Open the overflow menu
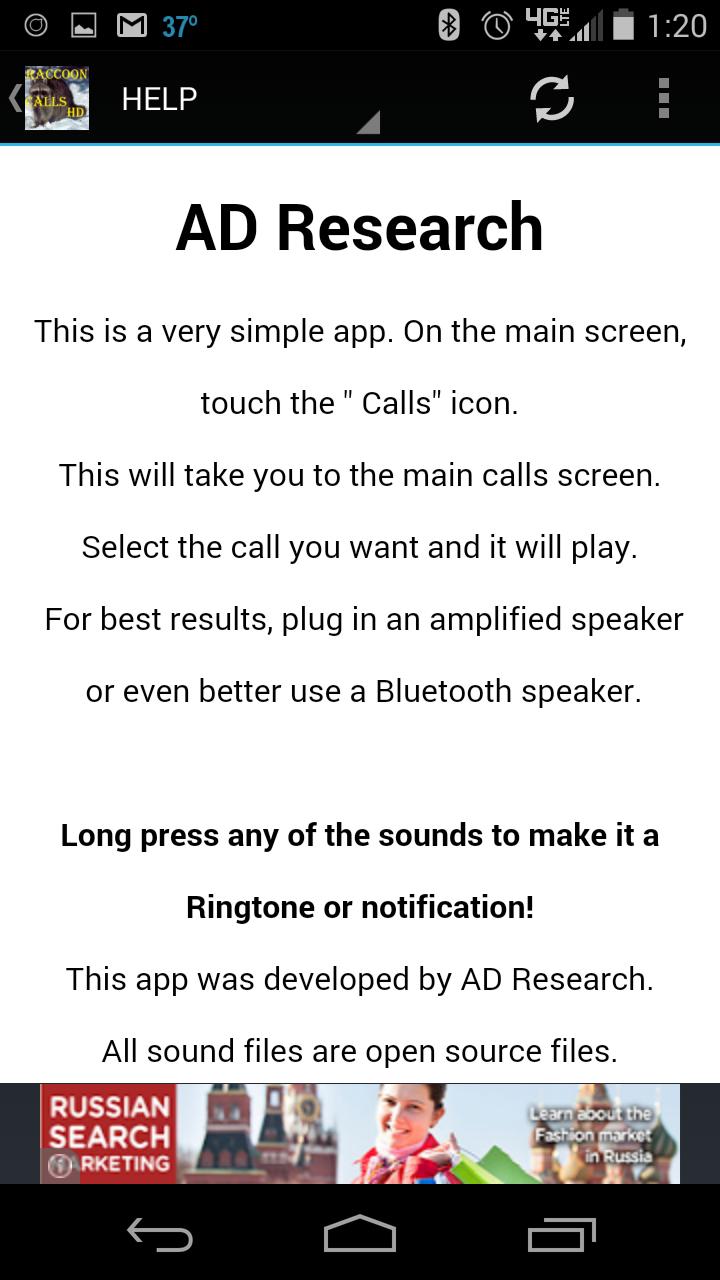The image size is (720, 1280). tap(663, 98)
